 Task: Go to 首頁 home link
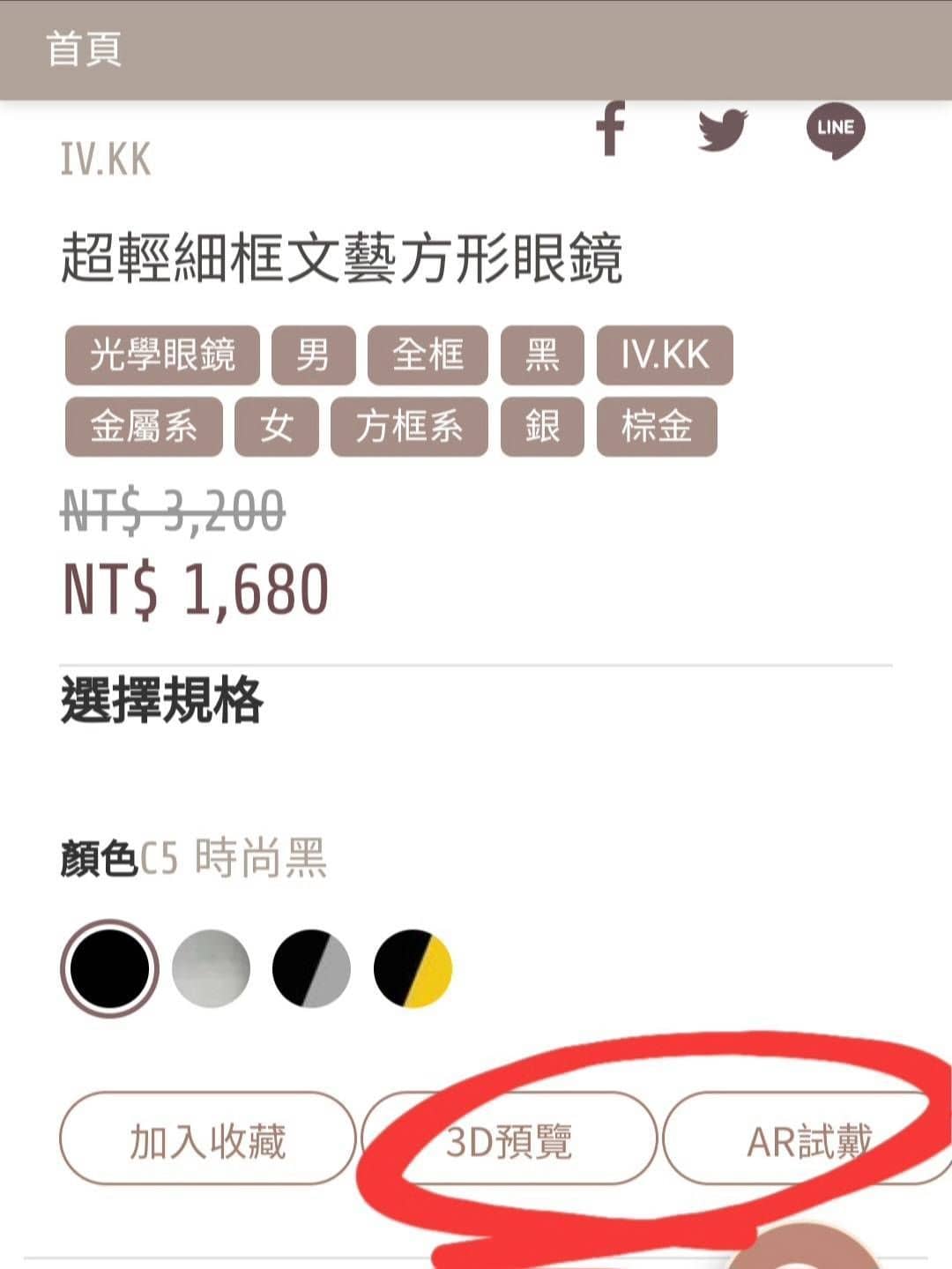[84, 49]
